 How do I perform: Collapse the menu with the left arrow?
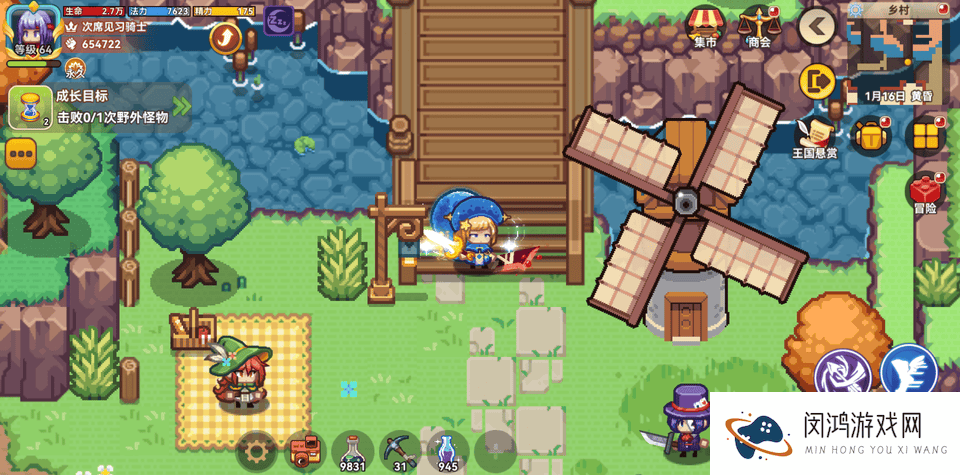tap(817, 27)
